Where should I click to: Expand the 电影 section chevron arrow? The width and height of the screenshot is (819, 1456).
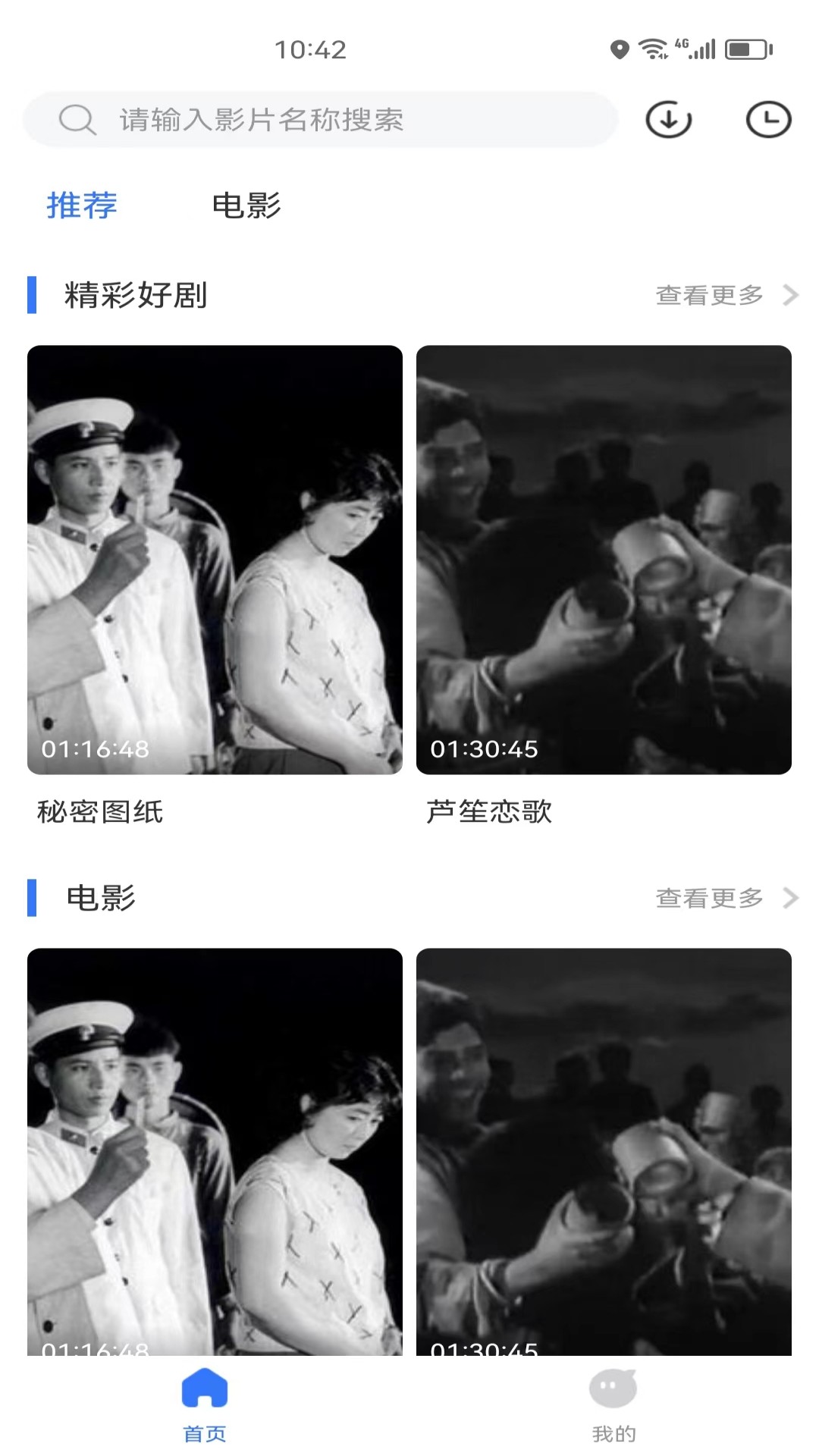coord(791,899)
